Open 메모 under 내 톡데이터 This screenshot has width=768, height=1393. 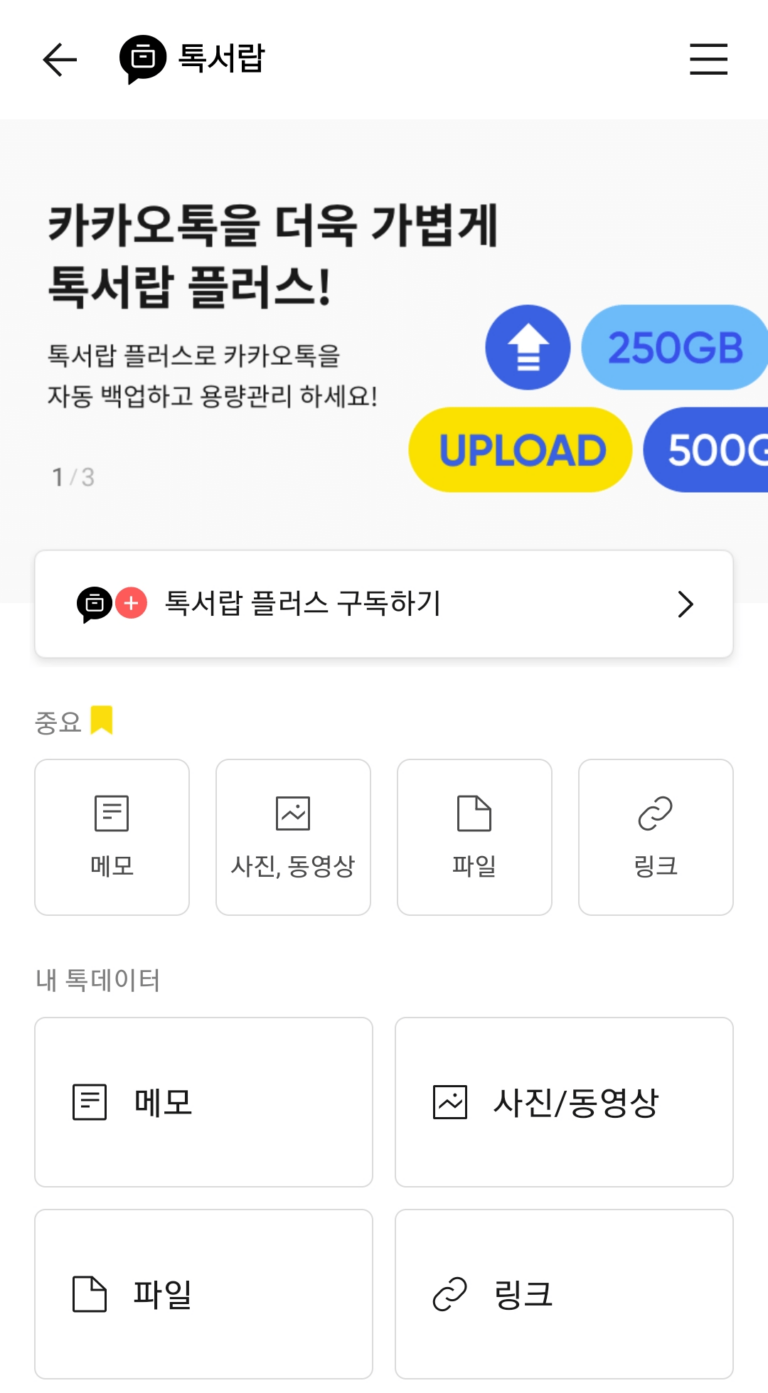click(x=203, y=1101)
